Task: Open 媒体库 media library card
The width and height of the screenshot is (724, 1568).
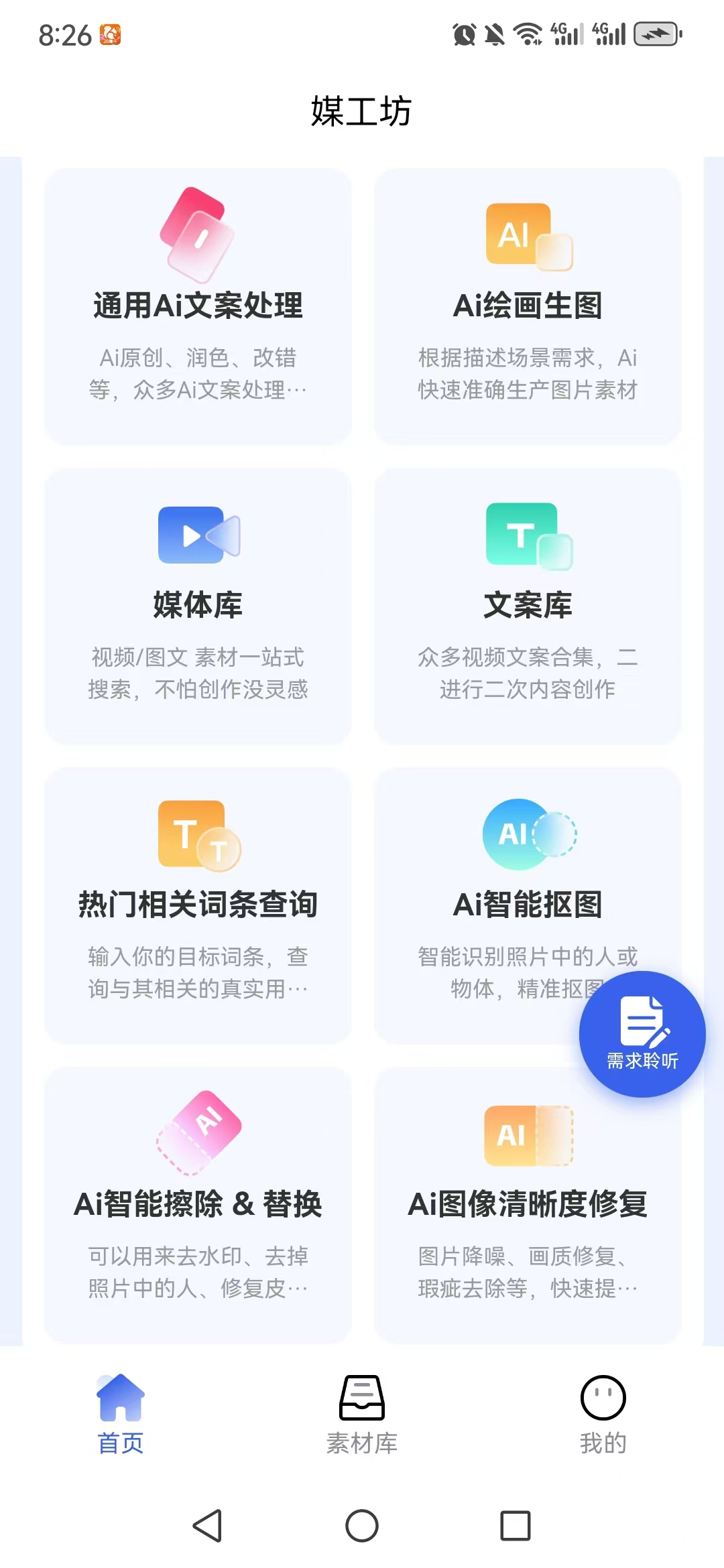Action: tap(198, 606)
